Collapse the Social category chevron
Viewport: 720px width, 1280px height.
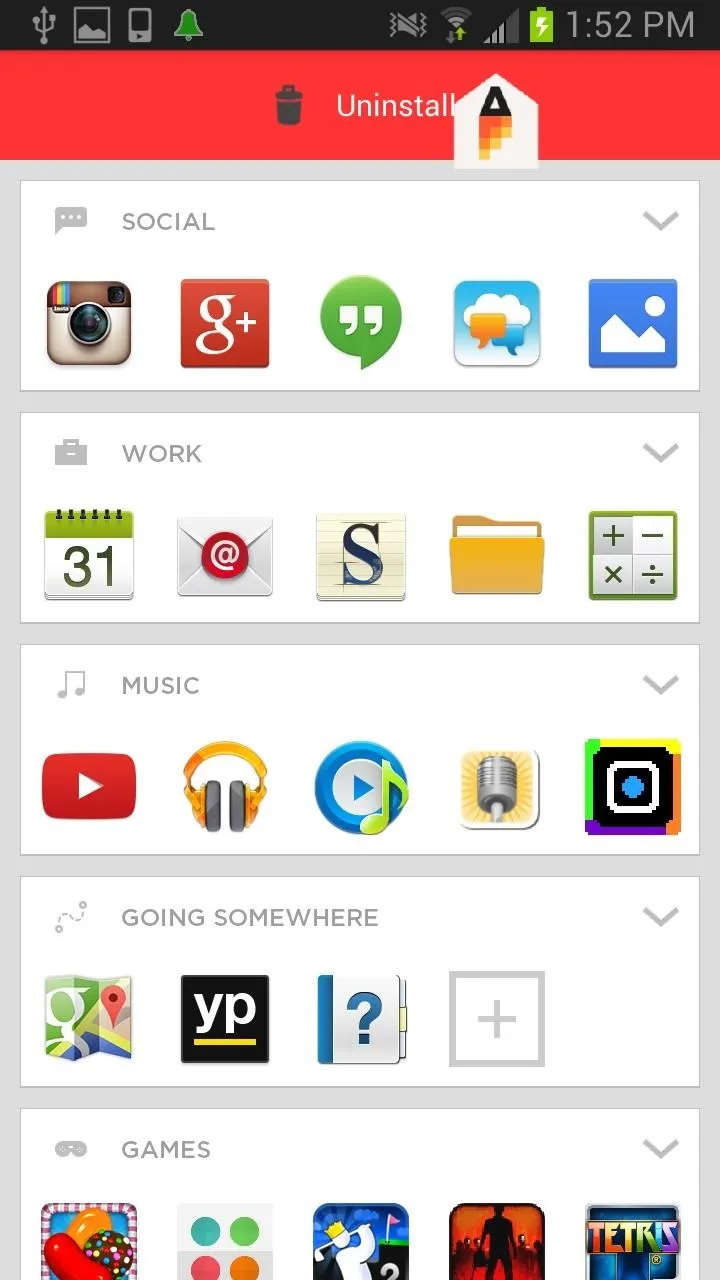[661, 221]
